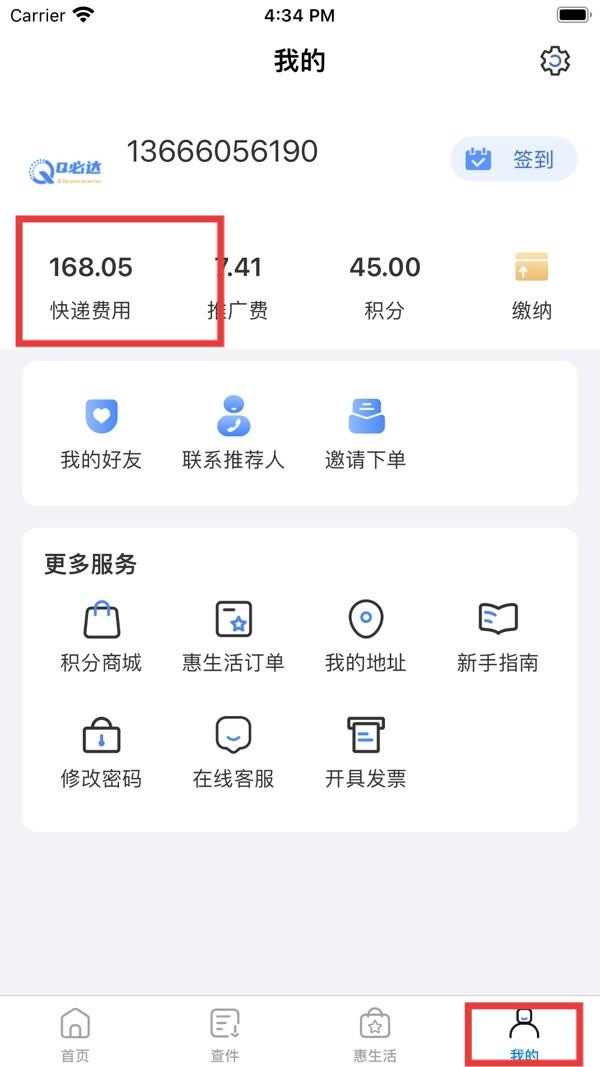Go to 积分商城

(101, 637)
